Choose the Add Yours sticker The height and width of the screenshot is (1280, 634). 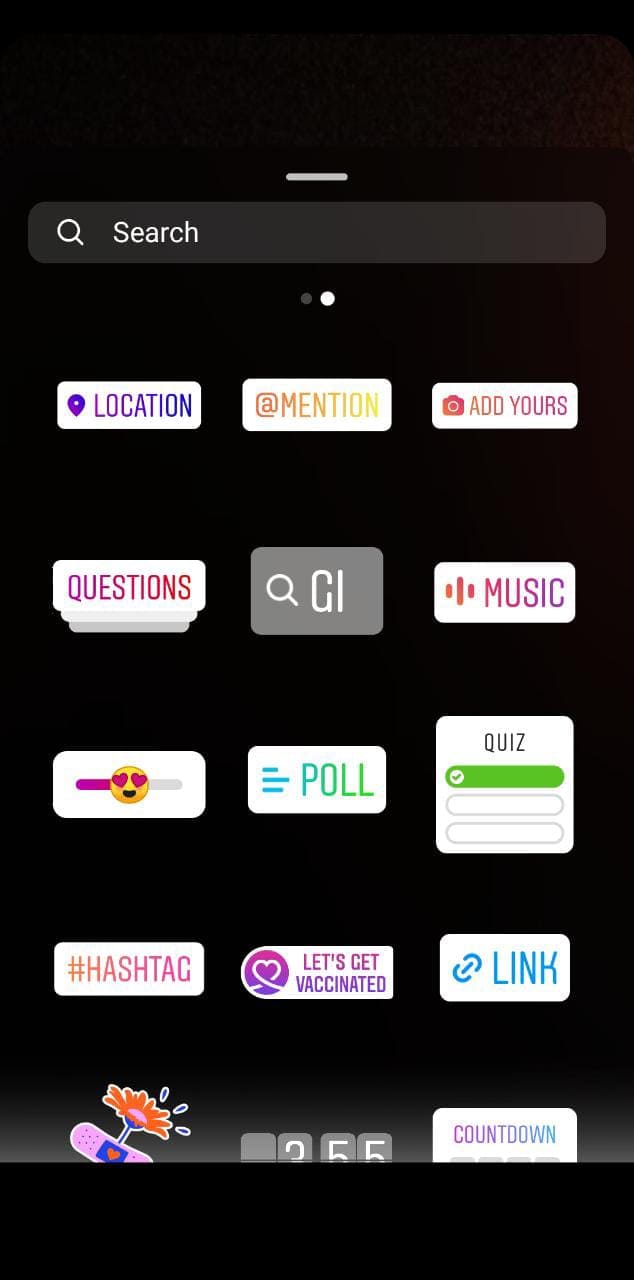click(x=504, y=405)
